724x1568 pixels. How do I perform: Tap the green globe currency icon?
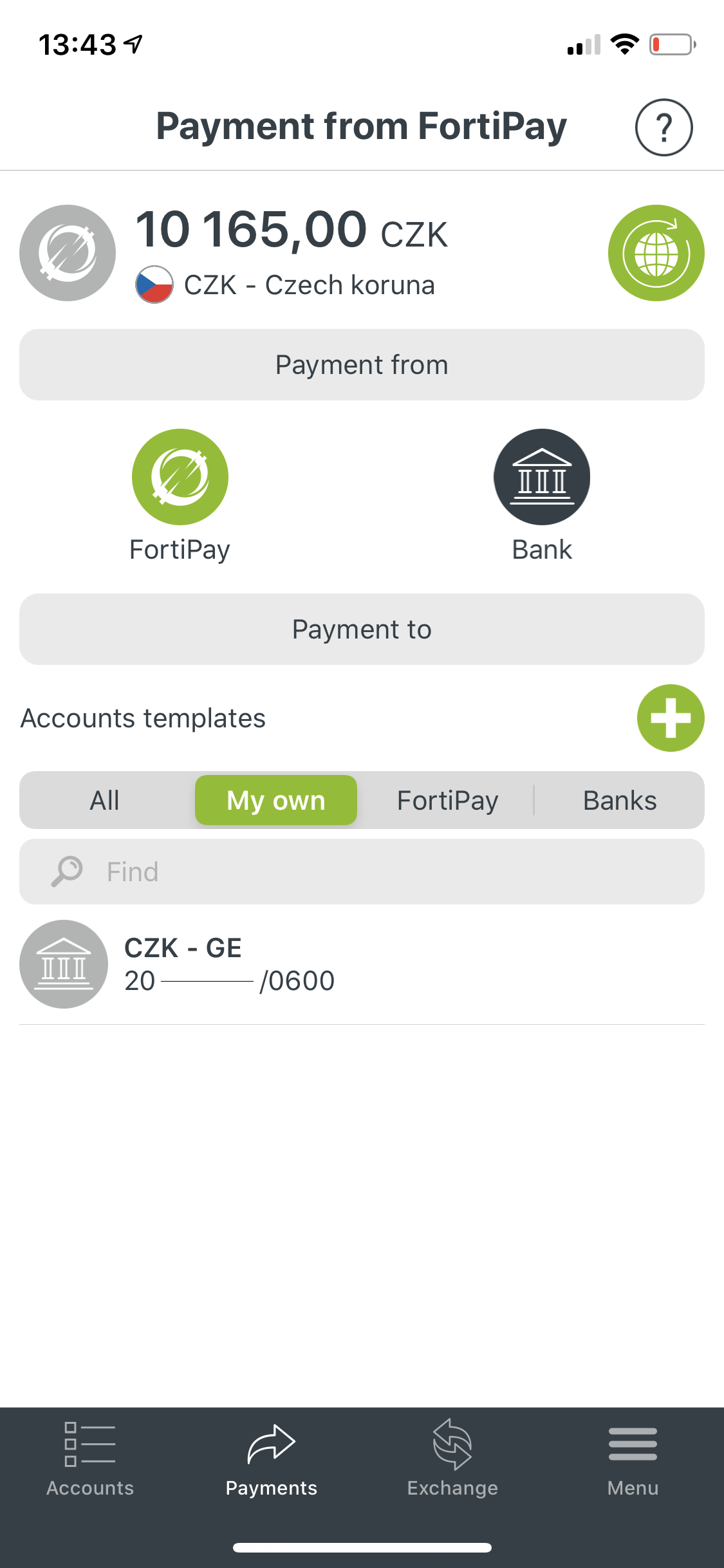tap(656, 252)
